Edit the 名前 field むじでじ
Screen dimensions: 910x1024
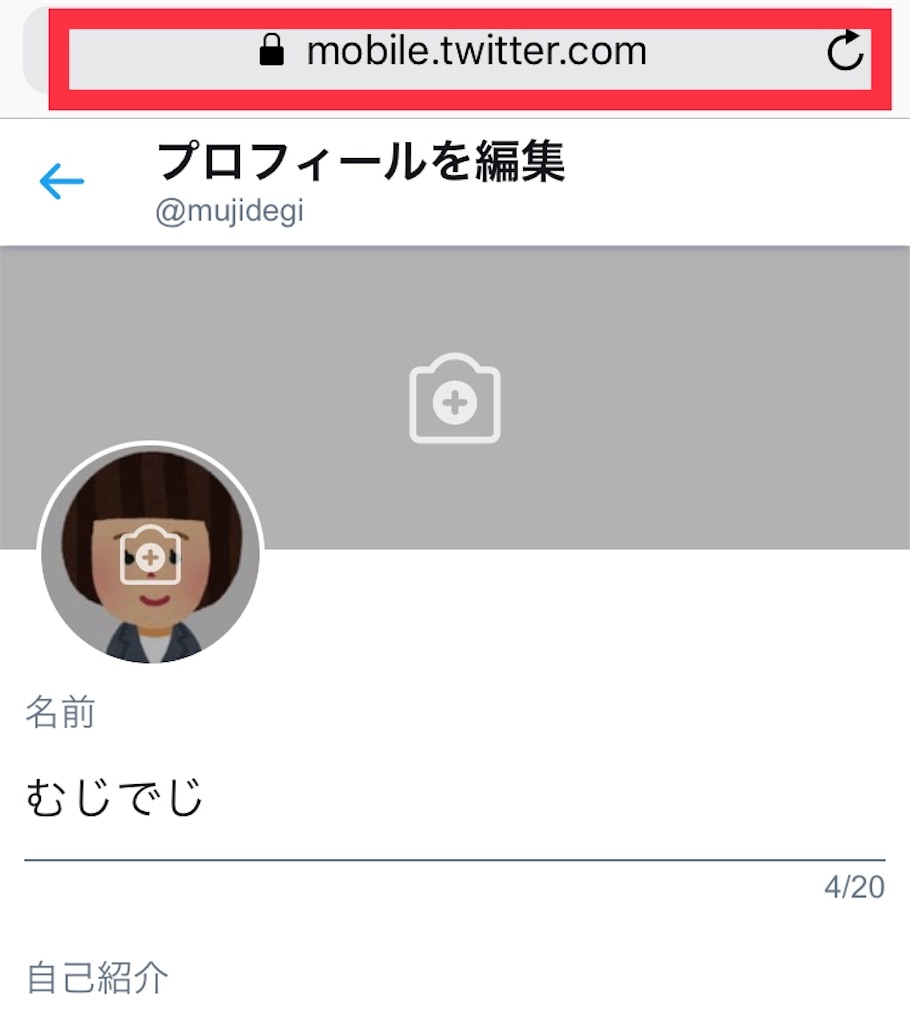[454, 799]
